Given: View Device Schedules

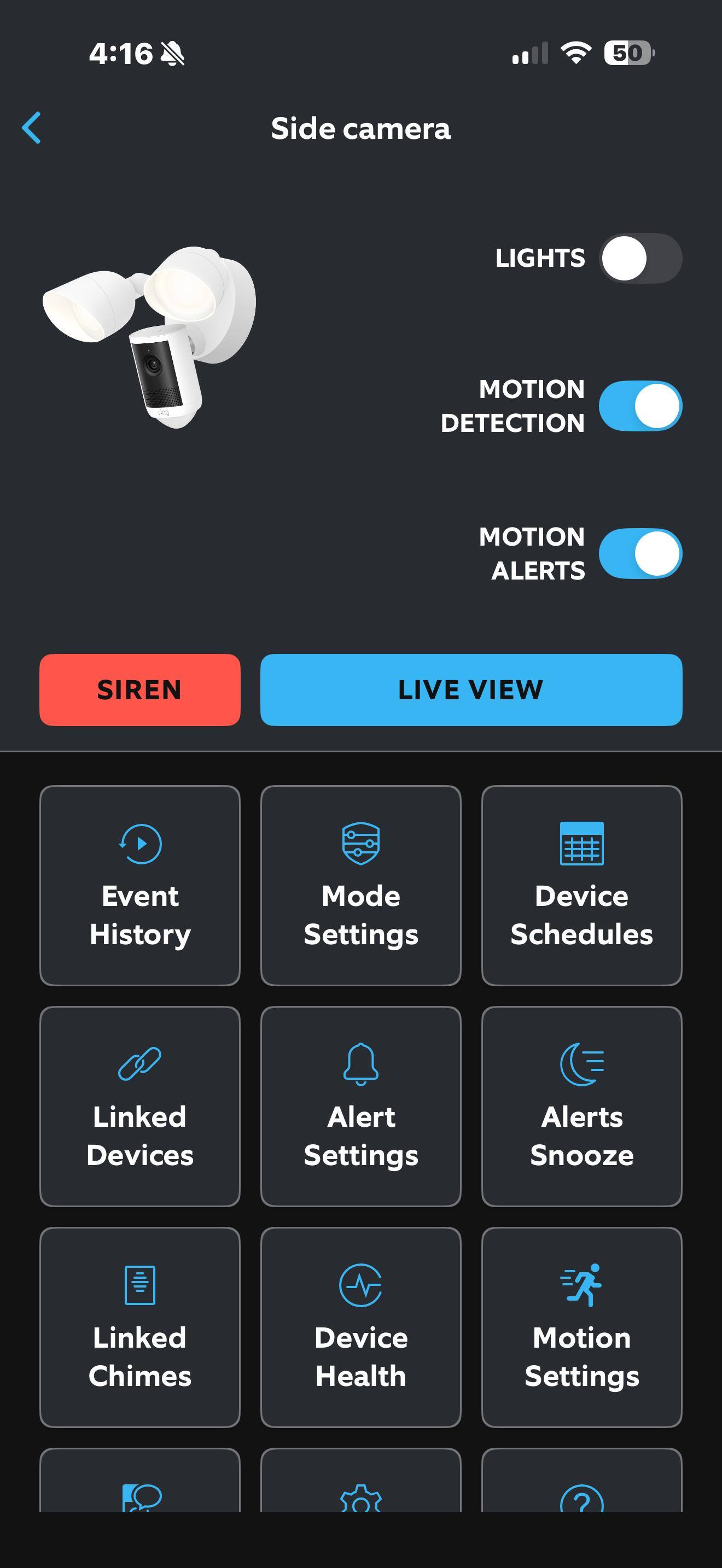Looking at the screenshot, I should point(582,886).
